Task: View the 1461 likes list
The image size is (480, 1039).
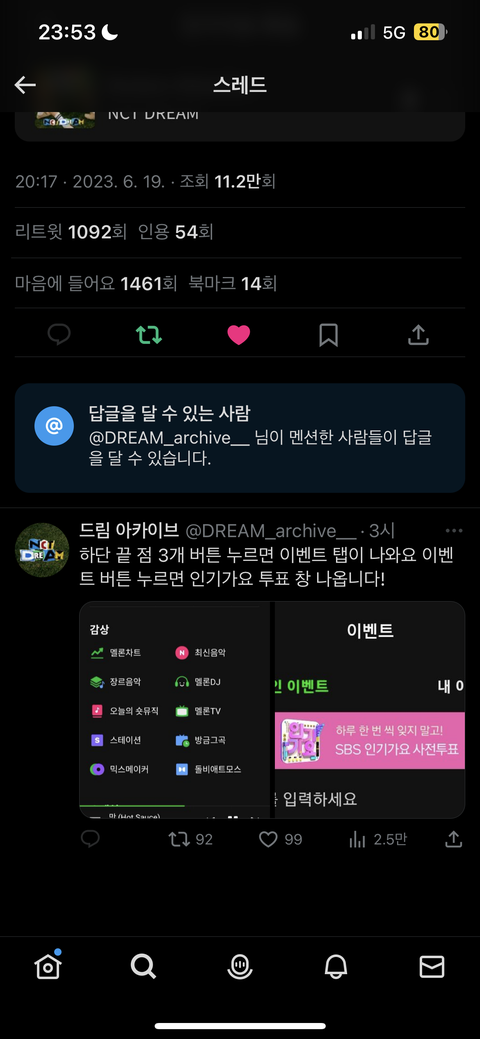Action: pyautogui.click(x=95, y=284)
